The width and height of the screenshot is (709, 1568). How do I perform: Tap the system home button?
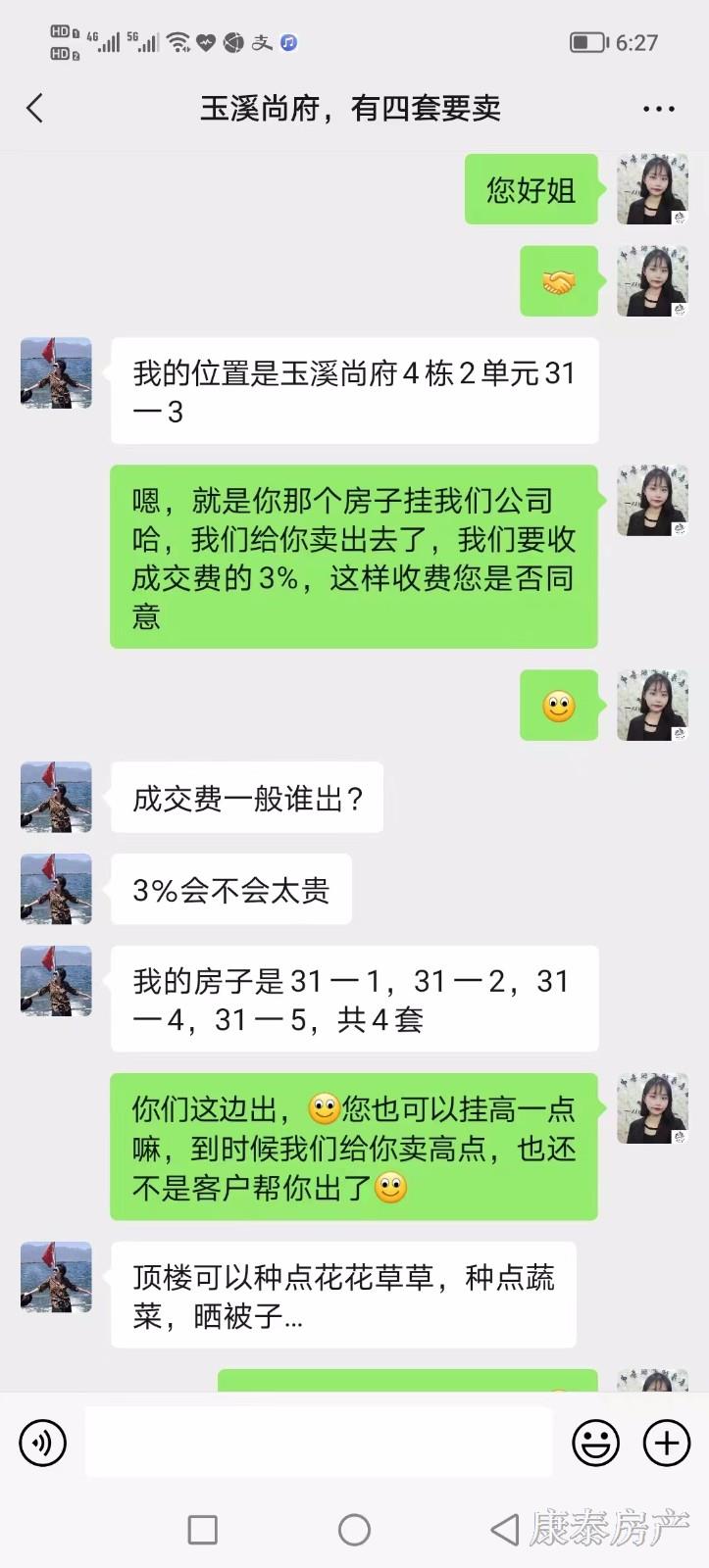[354, 1530]
